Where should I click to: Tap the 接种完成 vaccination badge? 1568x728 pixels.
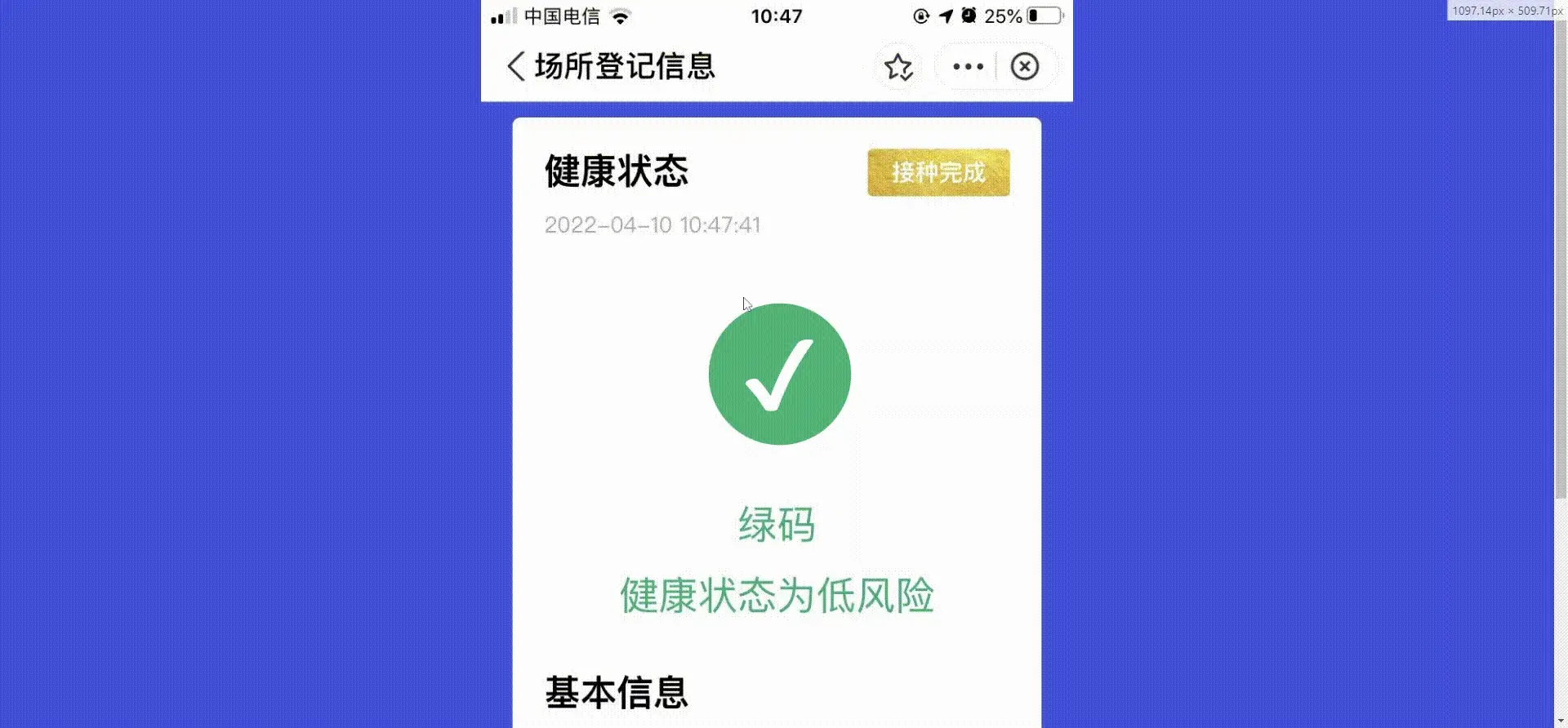[938, 172]
